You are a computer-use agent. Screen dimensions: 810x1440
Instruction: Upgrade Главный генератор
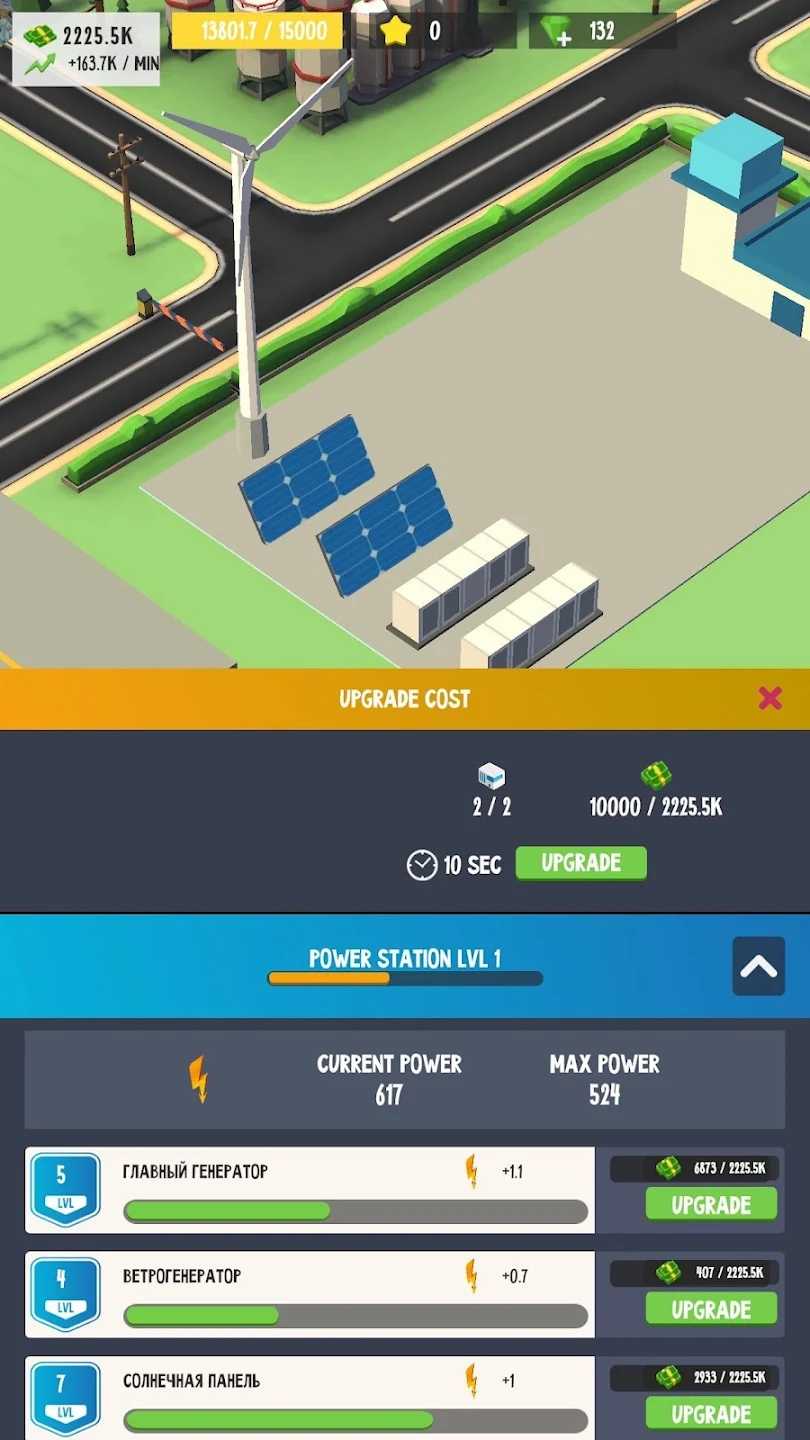(x=710, y=1205)
